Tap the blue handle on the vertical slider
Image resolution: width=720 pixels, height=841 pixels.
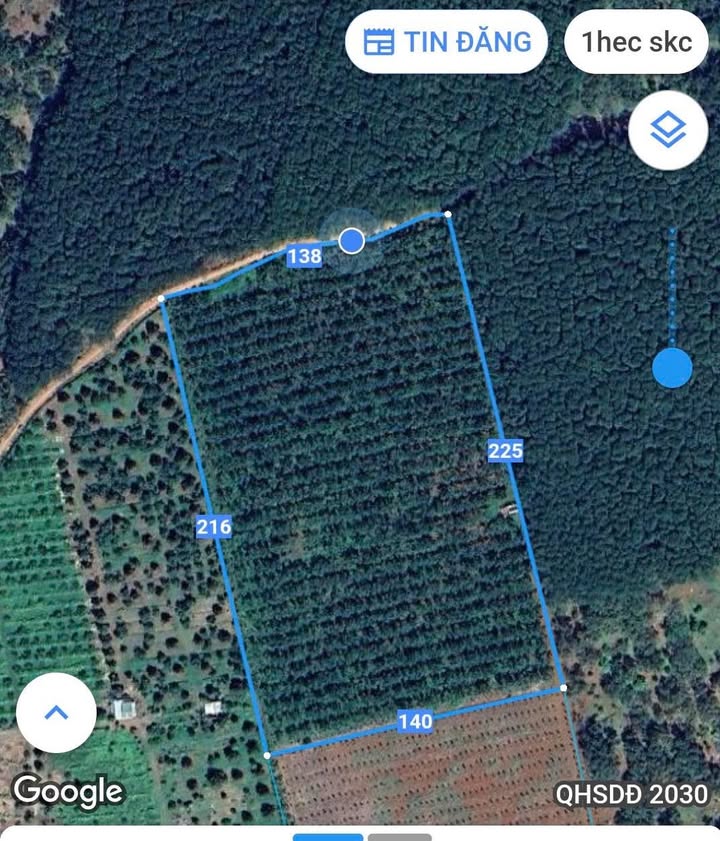pos(672,368)
